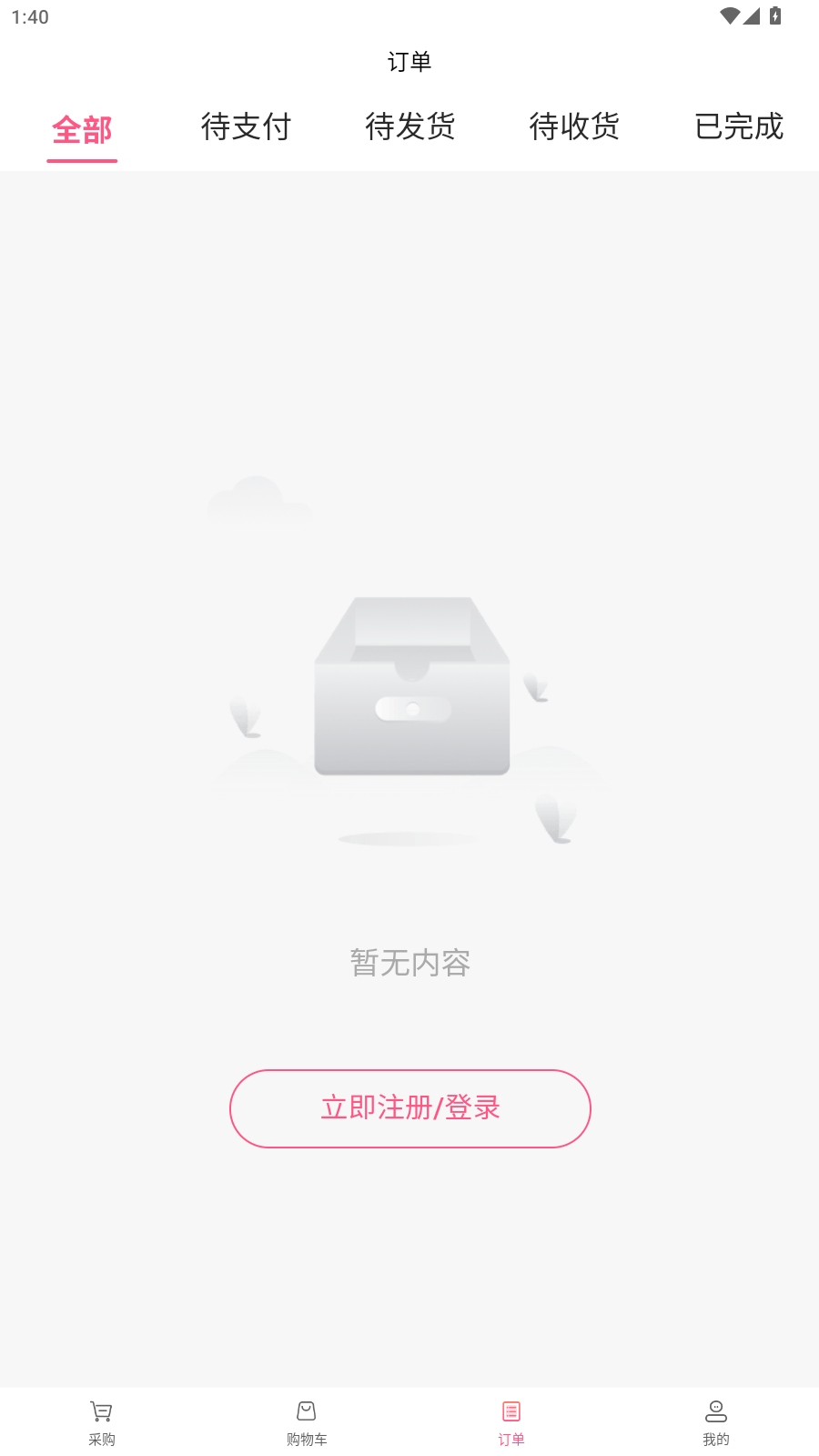819x1456 pixels.
Task: Switch to the 我的 profile tab
Action: (x=716, y=1423)
